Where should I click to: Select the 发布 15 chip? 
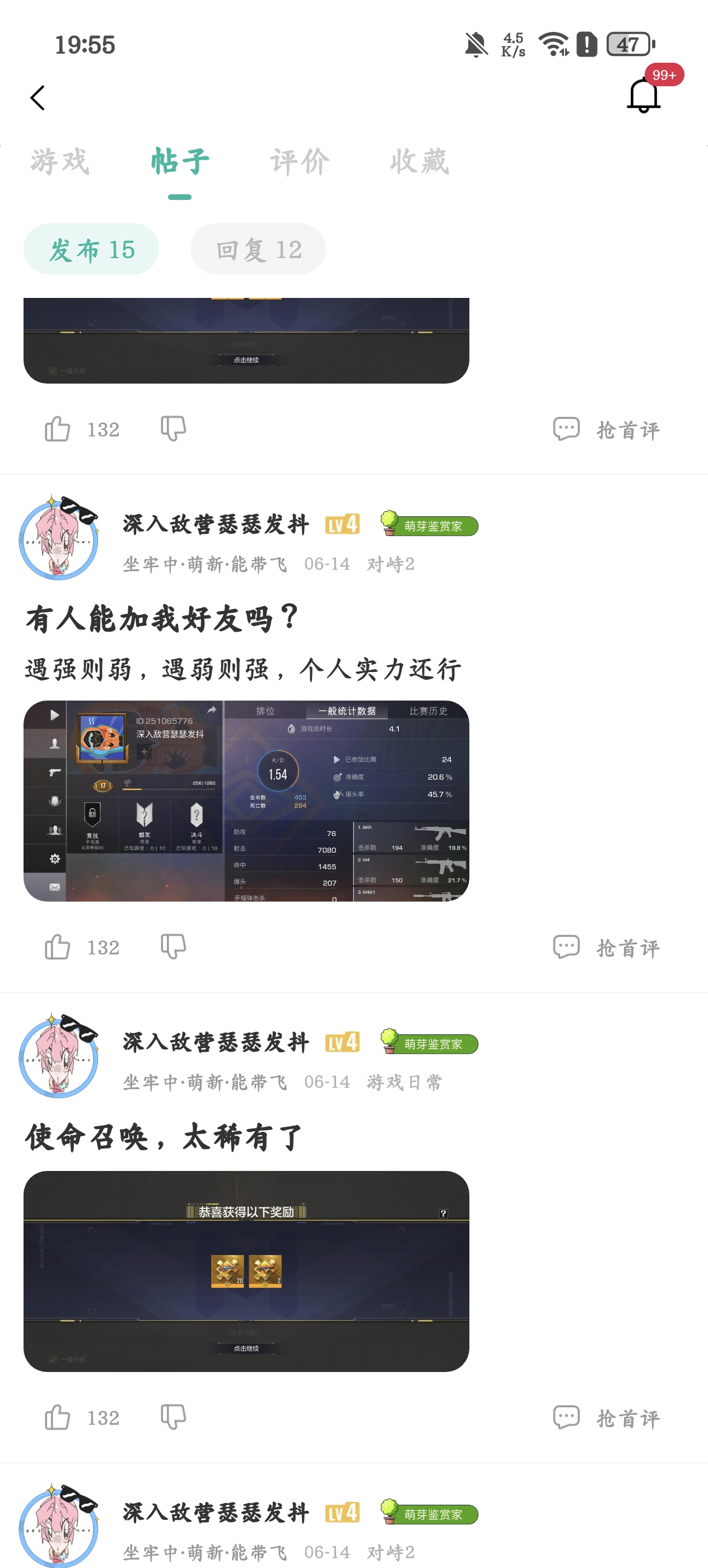(x=91, y=249)
